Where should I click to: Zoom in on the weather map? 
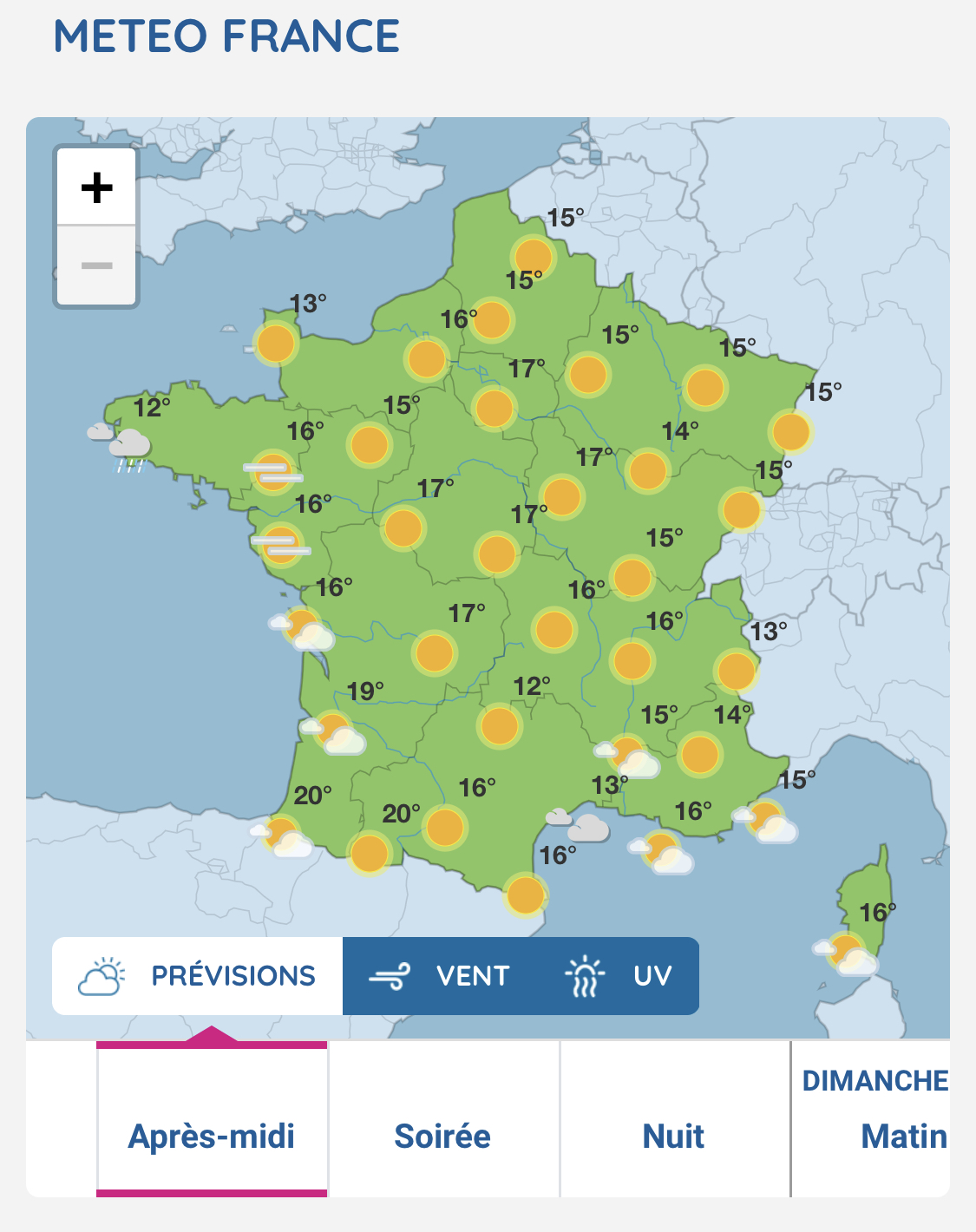click(x=96, y=187)
